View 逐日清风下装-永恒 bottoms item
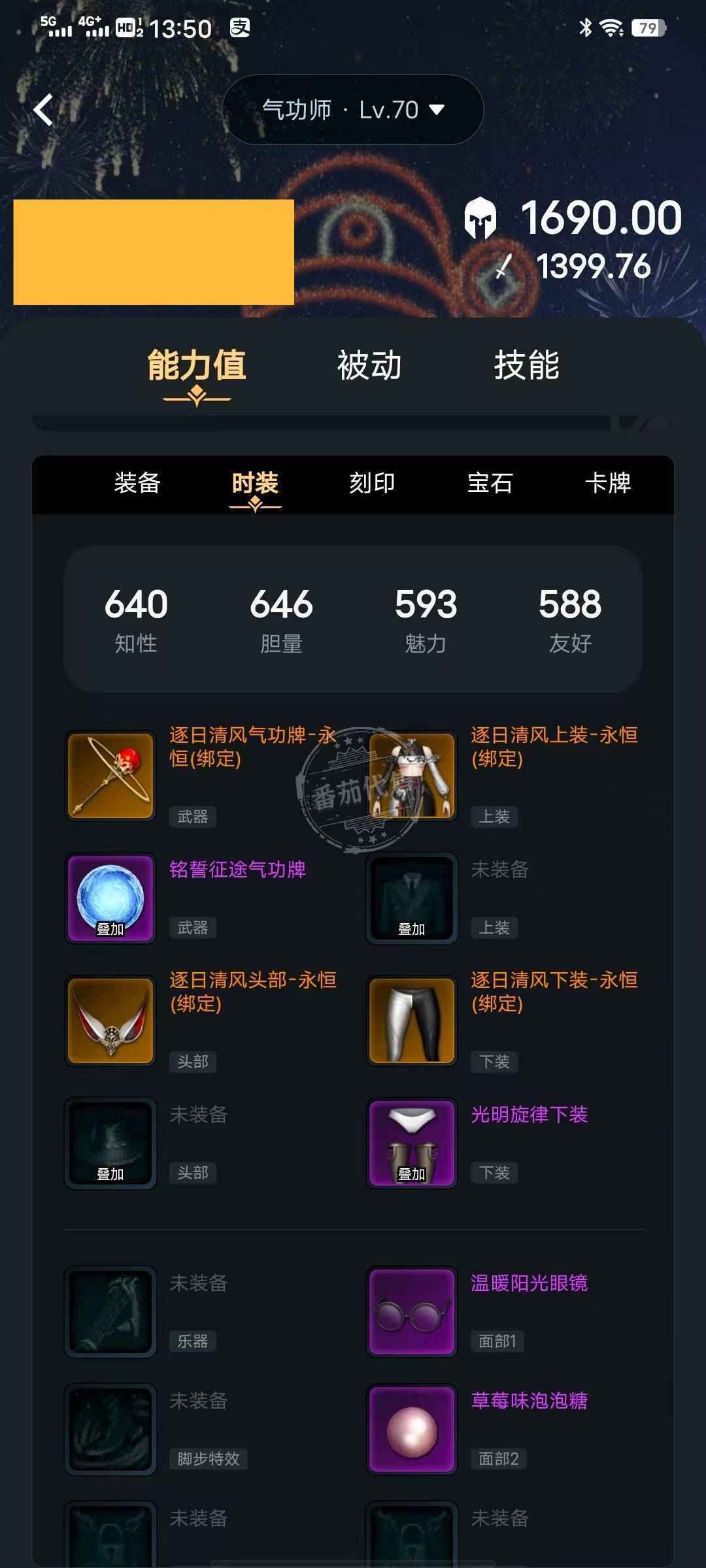Viewport: 706px width, 1568px height. pos(412,1021)
